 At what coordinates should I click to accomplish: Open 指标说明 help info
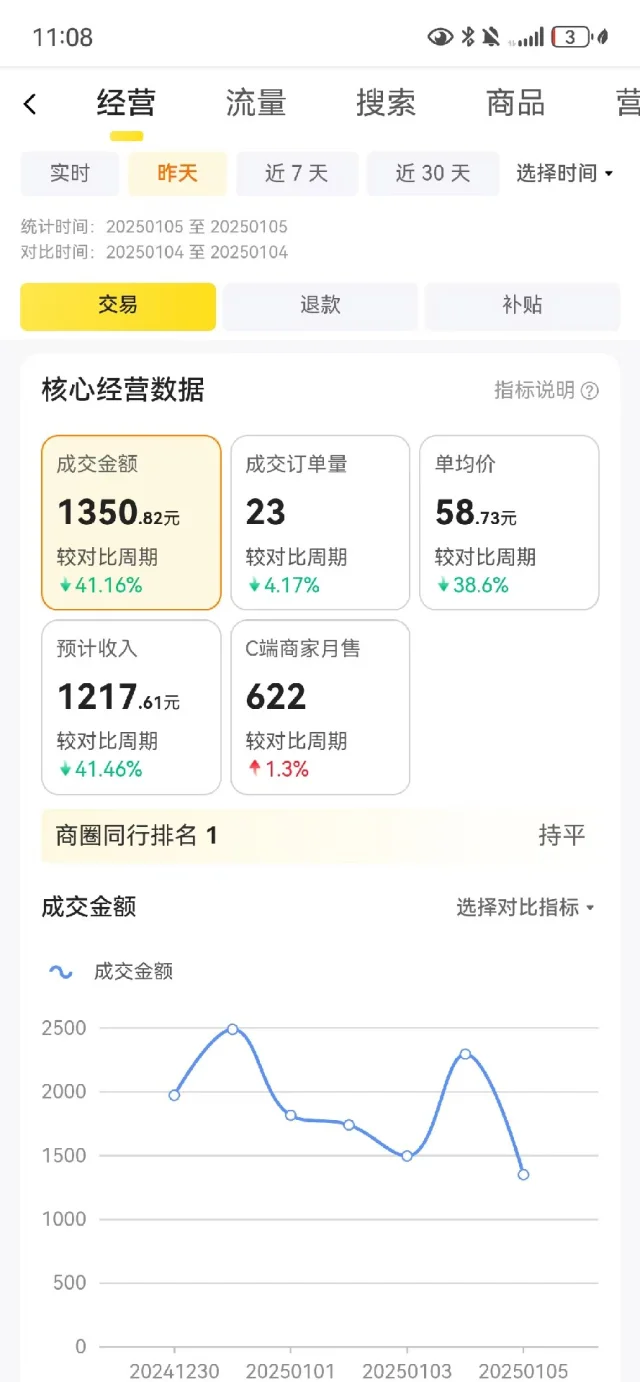546,390
